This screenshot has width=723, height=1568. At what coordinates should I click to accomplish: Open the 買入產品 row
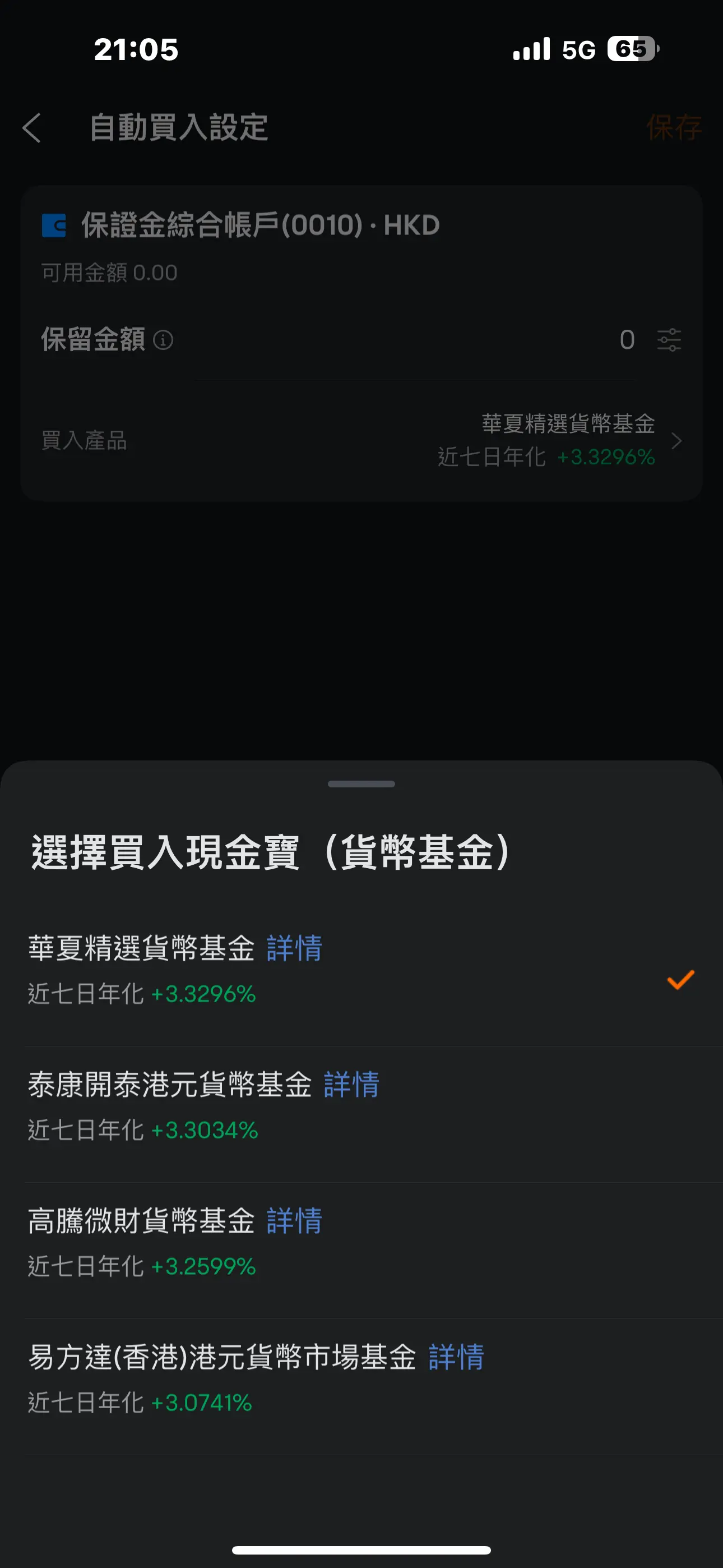(361, 441)
